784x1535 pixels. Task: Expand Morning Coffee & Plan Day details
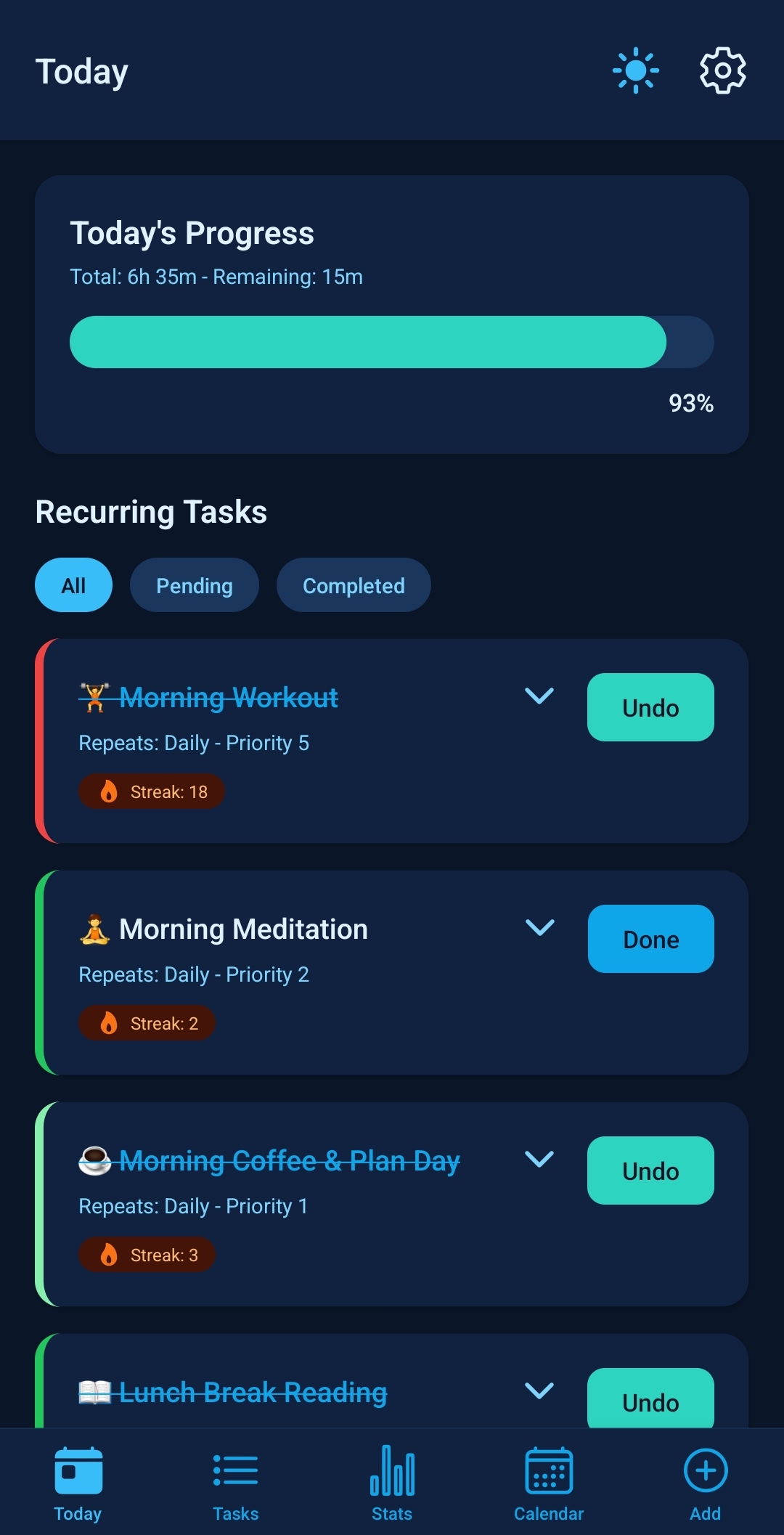(539, 1159)
